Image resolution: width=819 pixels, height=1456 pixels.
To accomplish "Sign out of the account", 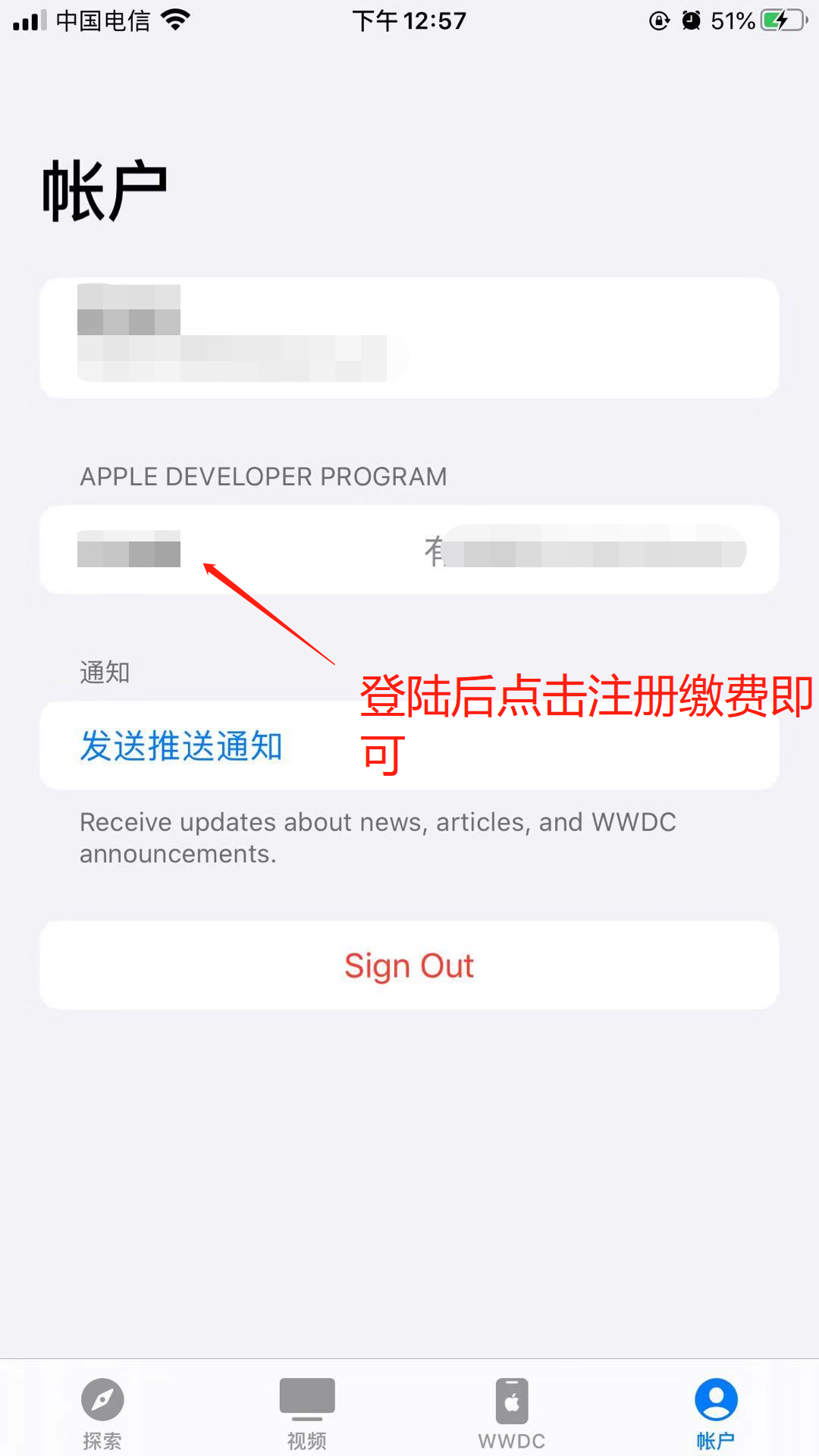I will pos(409,965).
